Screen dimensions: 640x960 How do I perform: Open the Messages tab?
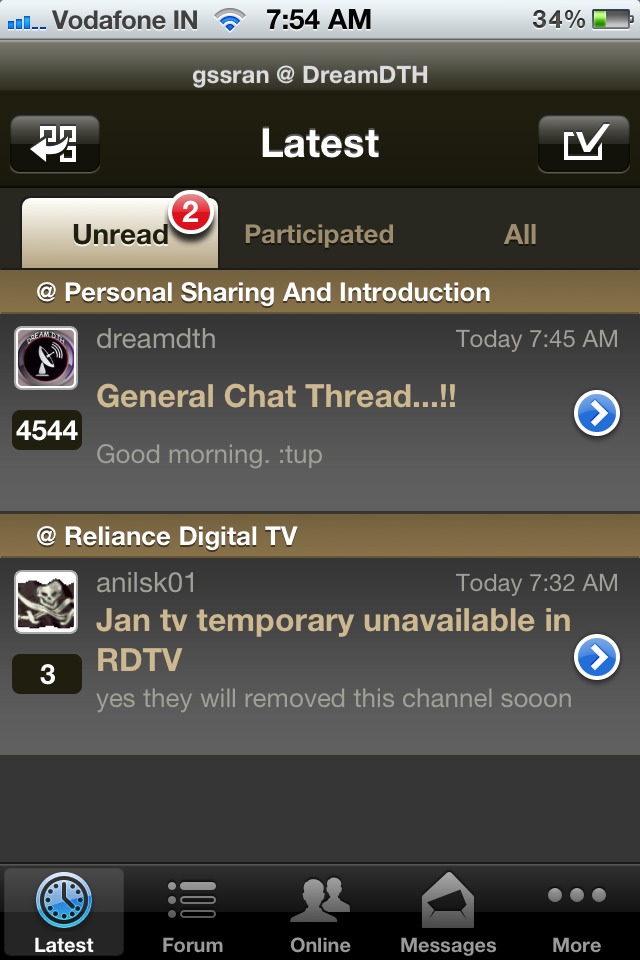(x=448, y=914)
